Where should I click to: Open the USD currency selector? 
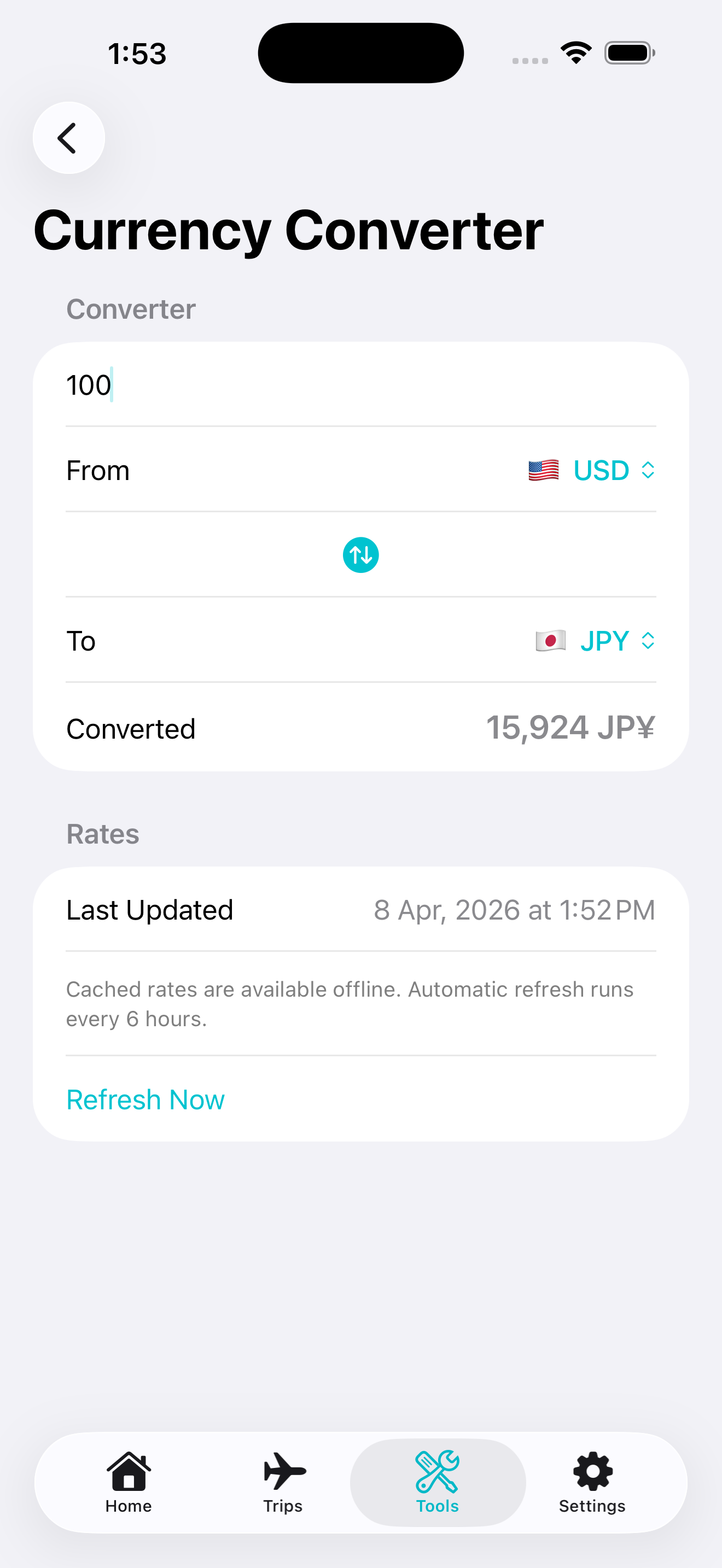[x=602, y=470]
